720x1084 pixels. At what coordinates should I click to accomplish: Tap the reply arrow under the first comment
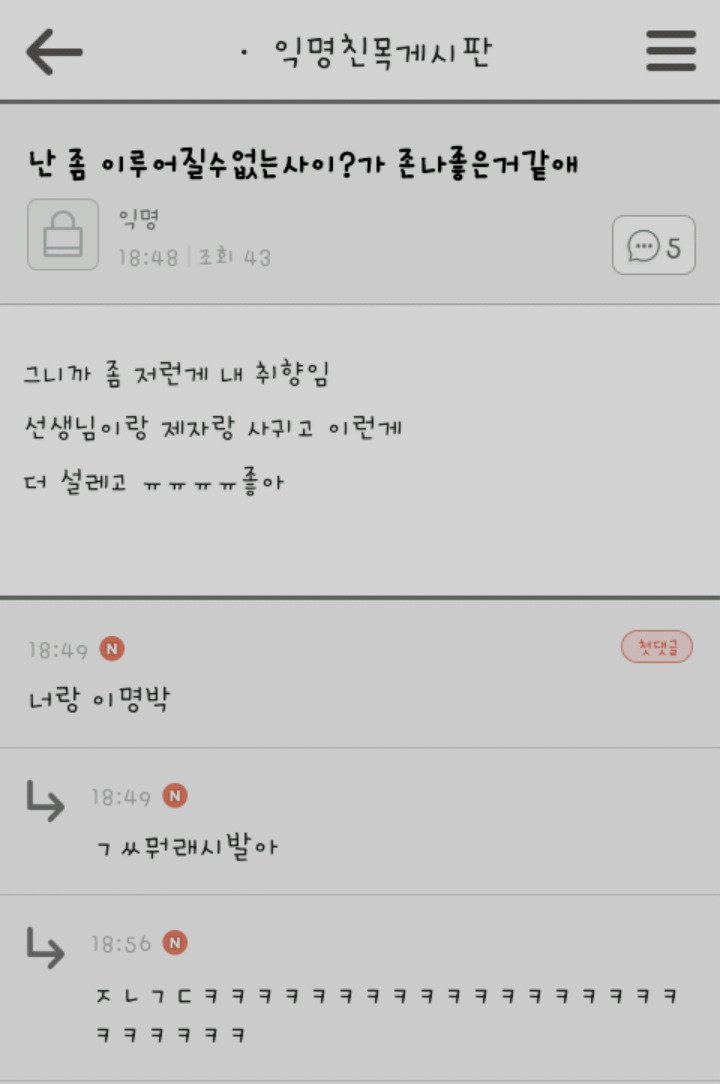point(44,799)
